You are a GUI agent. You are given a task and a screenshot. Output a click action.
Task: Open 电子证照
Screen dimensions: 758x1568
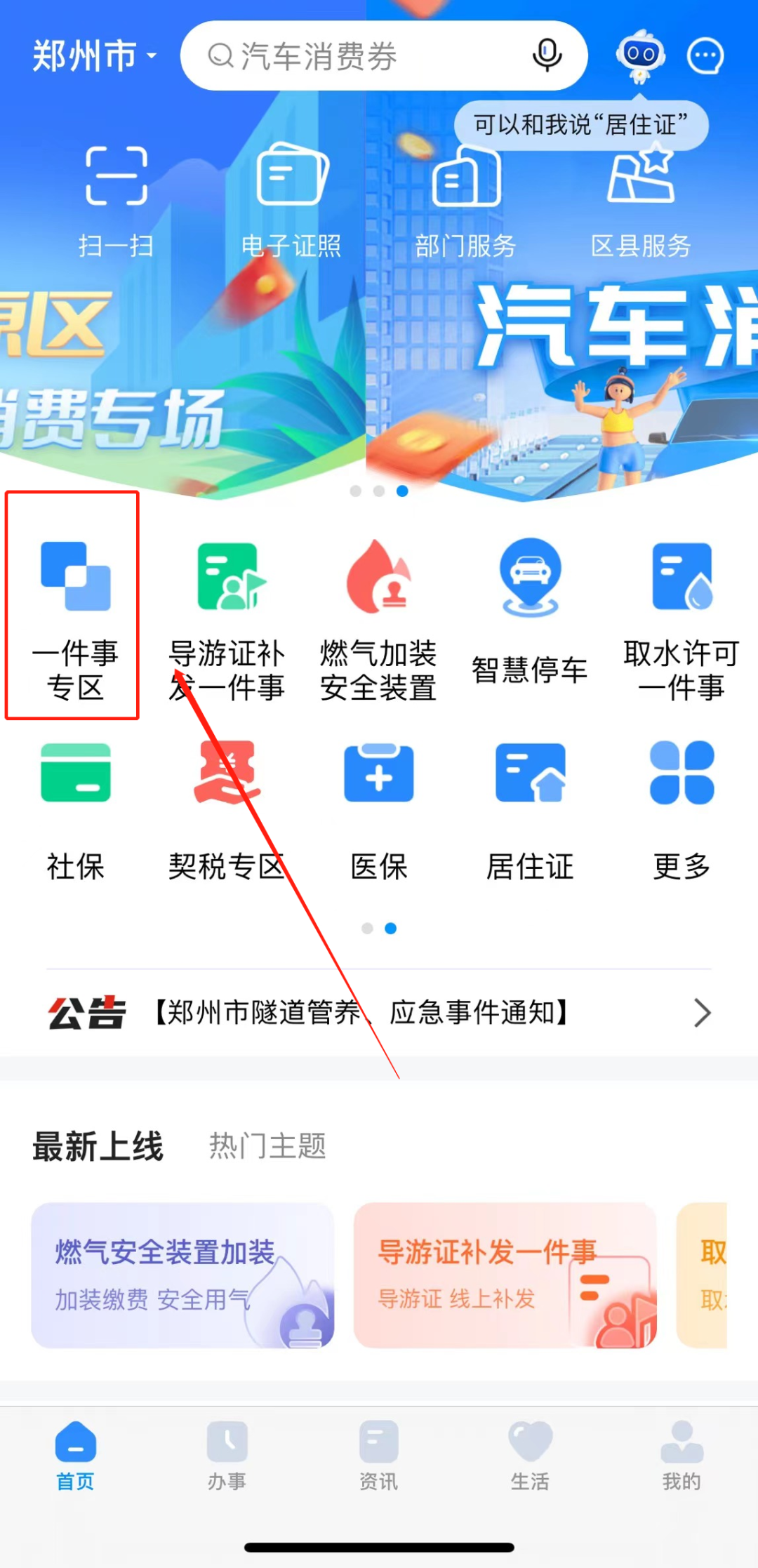tap(291, 200)
